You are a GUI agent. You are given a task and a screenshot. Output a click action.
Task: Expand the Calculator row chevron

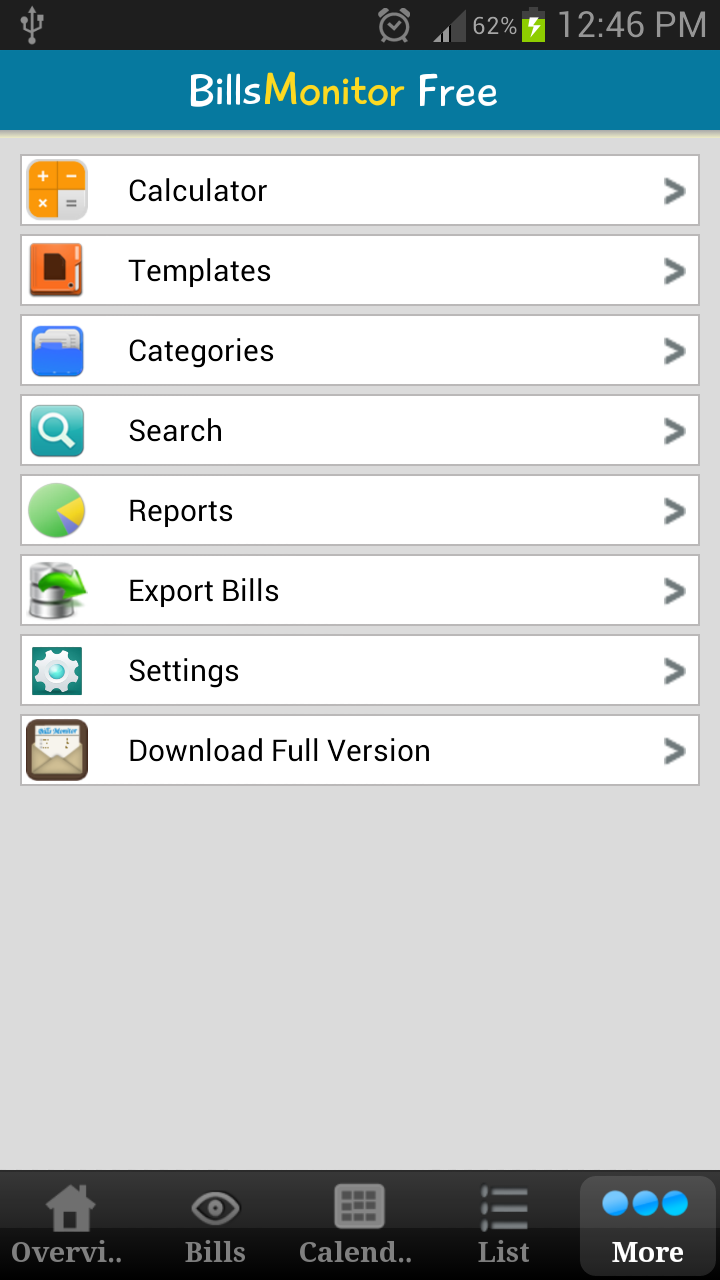674,191
